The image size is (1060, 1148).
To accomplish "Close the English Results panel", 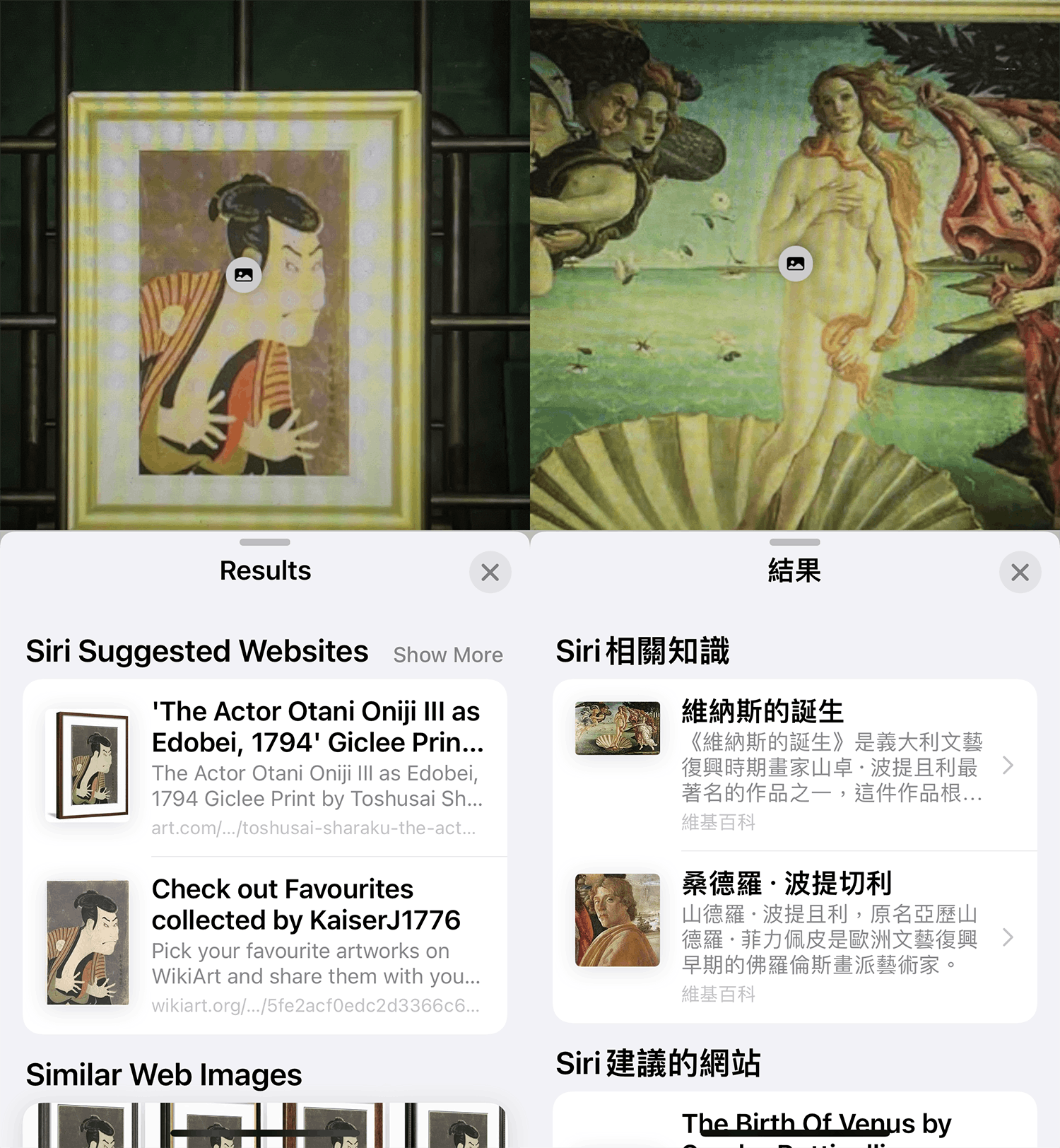I will [x=490, y=573].
